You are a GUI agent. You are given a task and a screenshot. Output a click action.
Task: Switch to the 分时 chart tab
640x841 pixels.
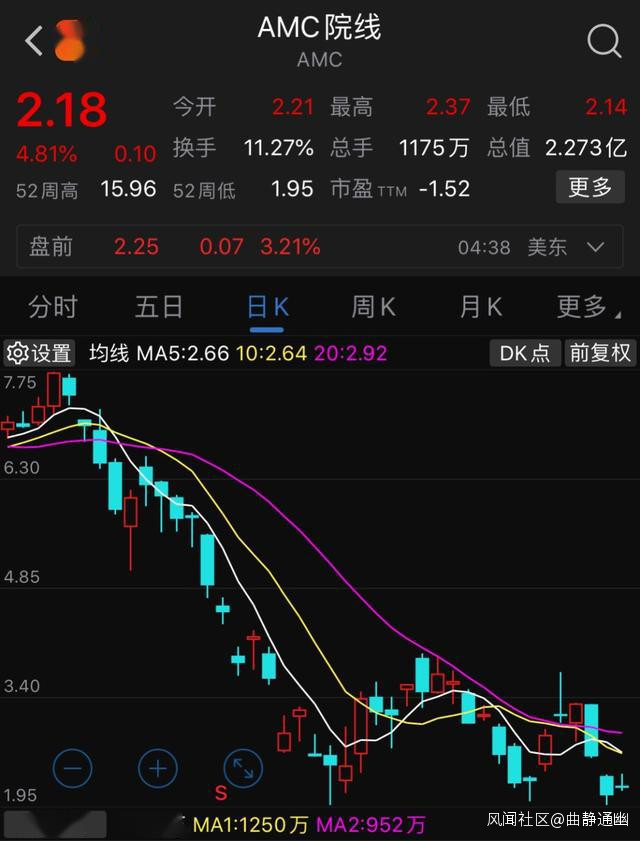(x=53, y=307)
